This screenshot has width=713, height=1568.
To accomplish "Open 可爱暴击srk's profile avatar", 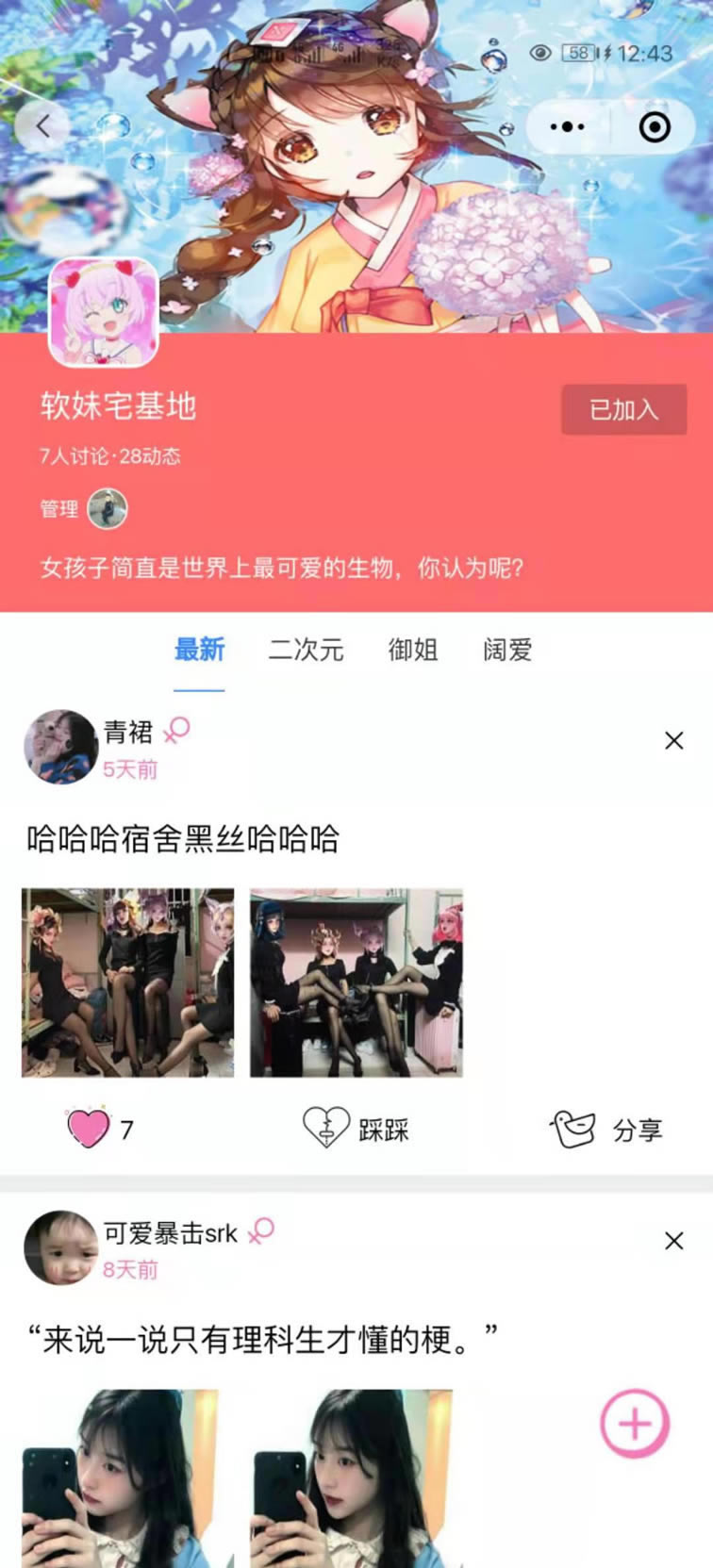I will point(60,1247).
